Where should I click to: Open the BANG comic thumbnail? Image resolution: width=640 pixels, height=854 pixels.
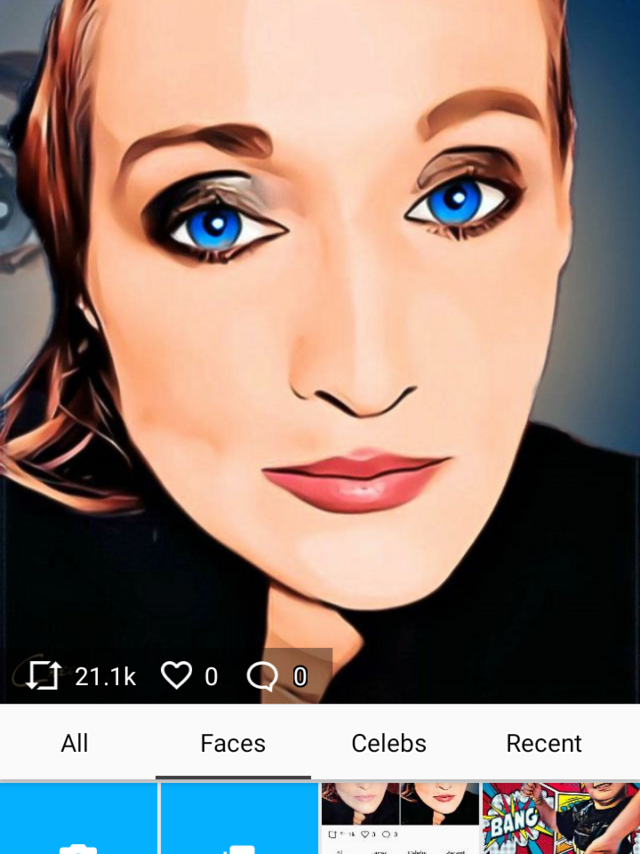point(561,818)
